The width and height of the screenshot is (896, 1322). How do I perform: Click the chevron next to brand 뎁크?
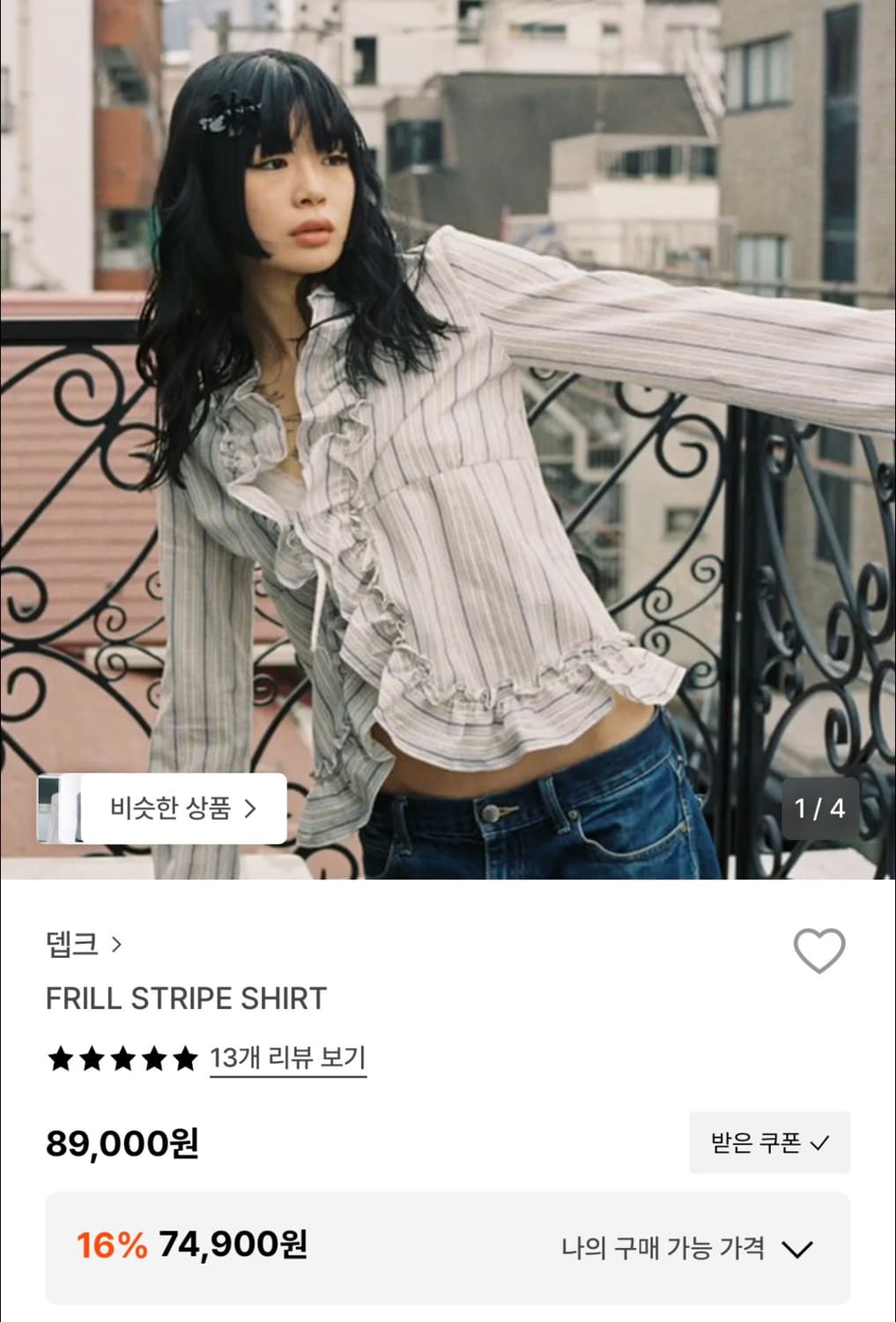point(115,944)
